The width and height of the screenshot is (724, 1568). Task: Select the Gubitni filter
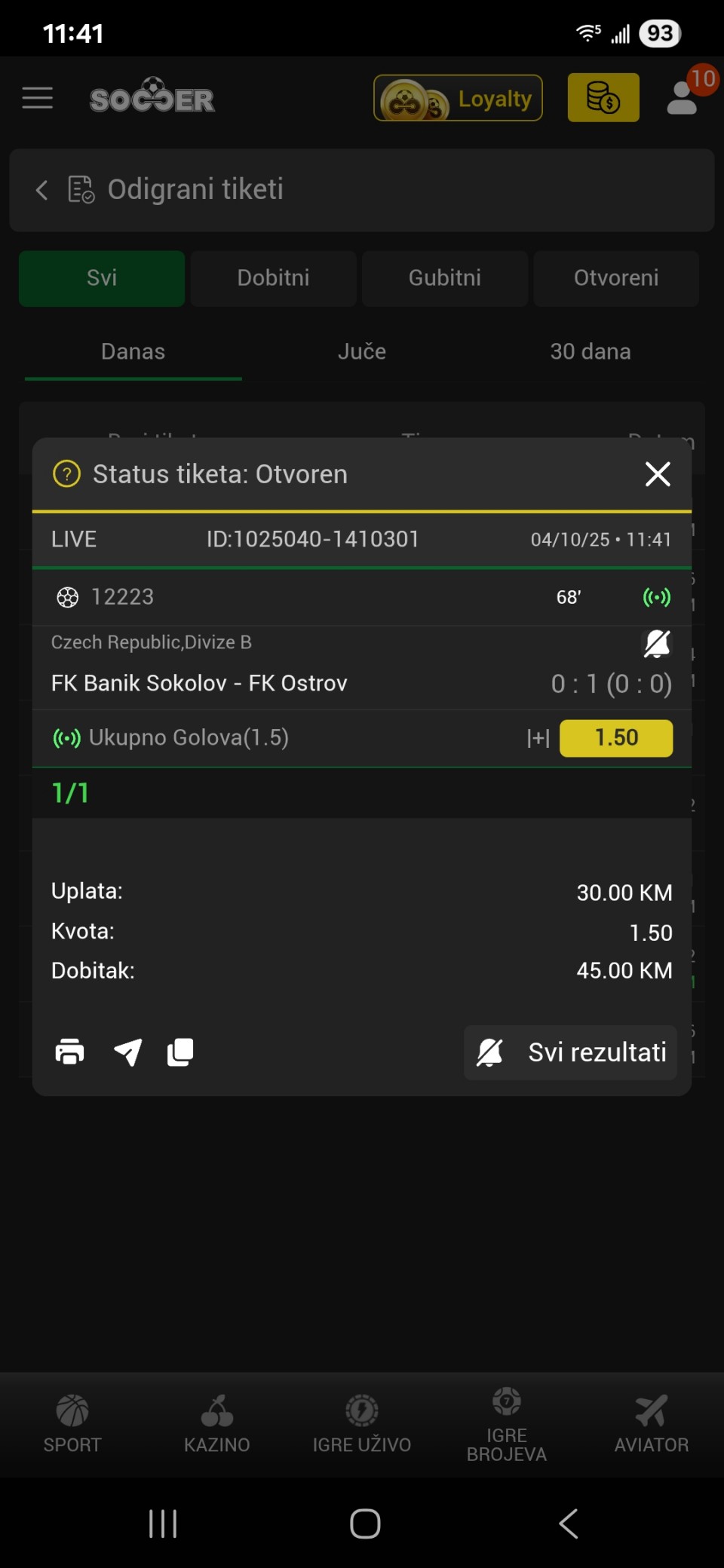(445, 278)
